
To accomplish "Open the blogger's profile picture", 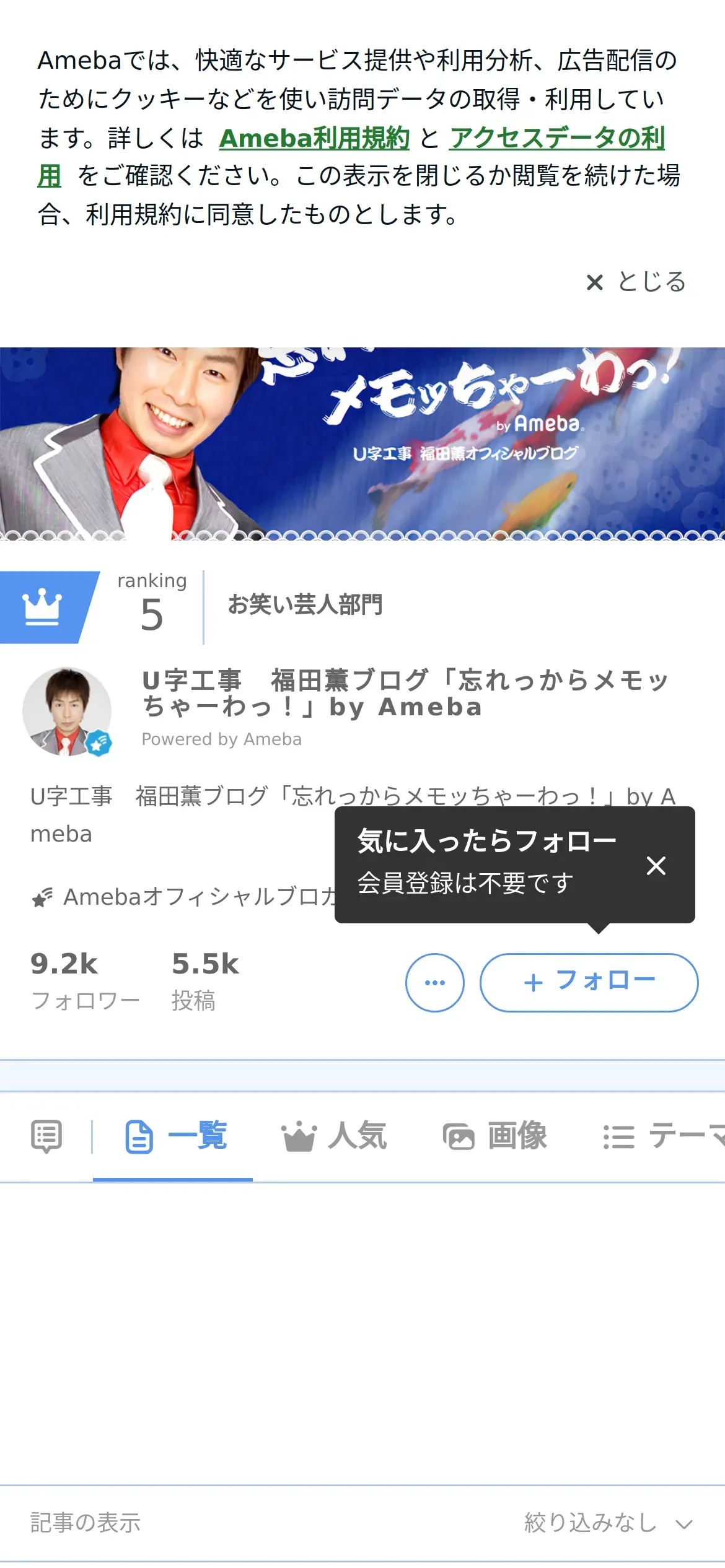I will (67, 712).
